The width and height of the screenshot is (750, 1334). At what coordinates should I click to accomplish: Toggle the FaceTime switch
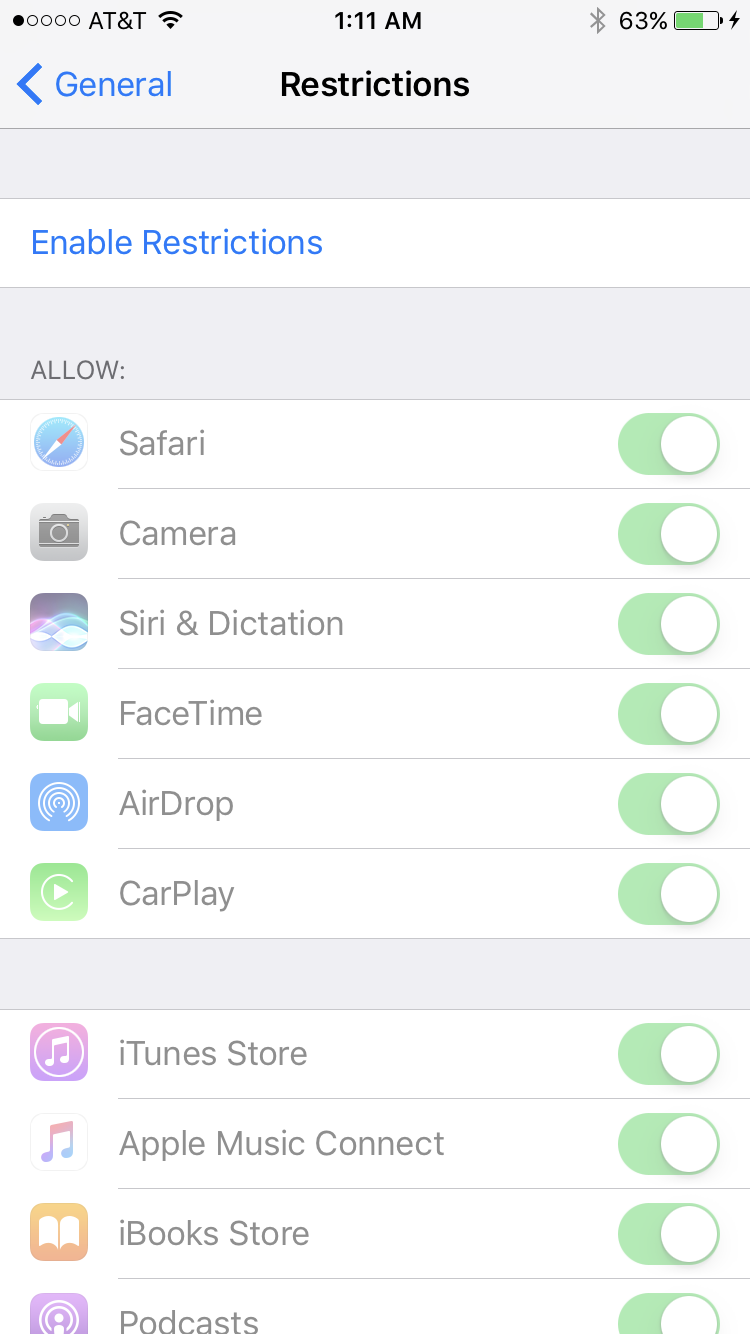[669, 714]
